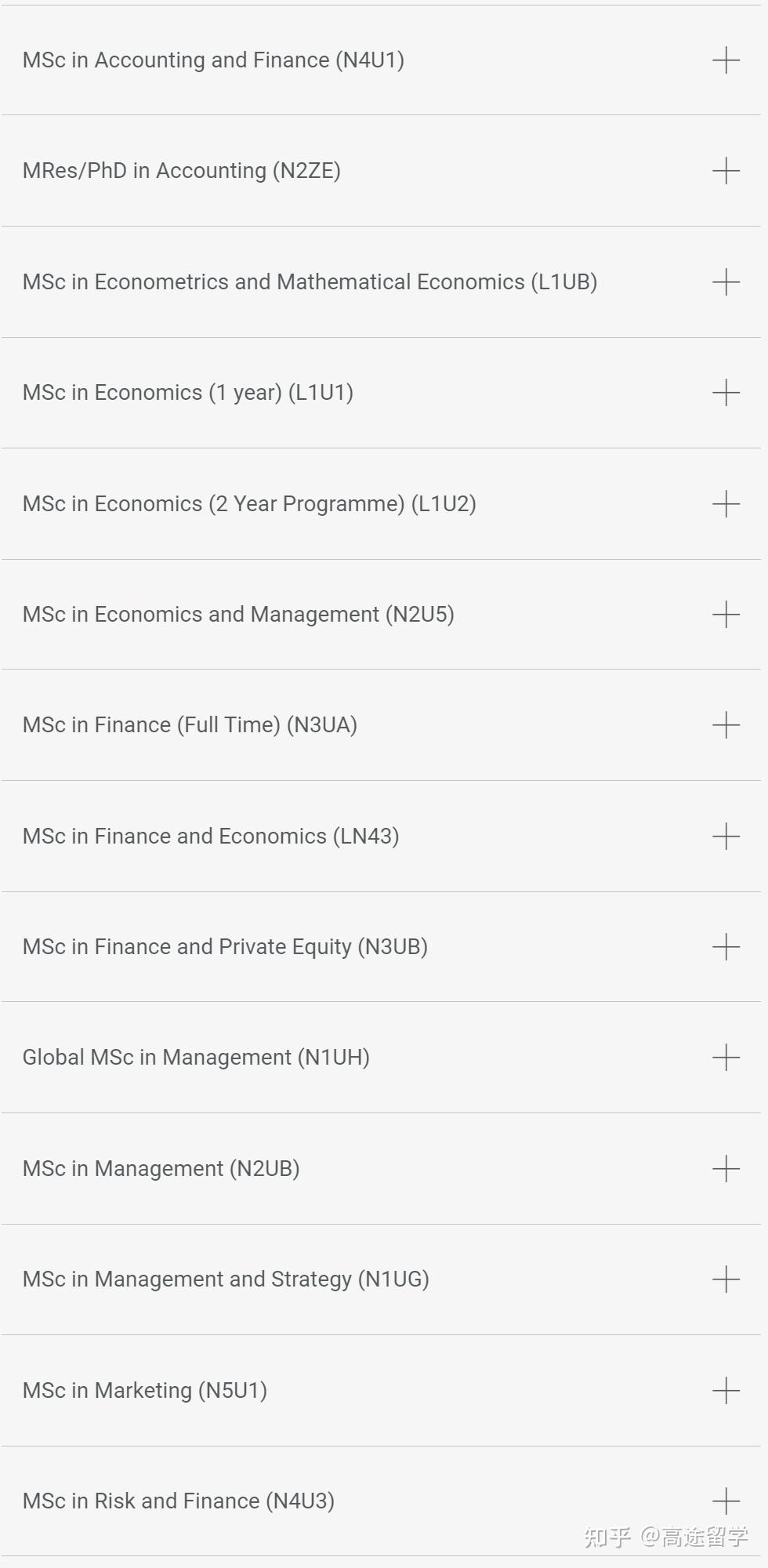
Task: Expand MSc in Finance (Full Time)
Action: point(726,725)
